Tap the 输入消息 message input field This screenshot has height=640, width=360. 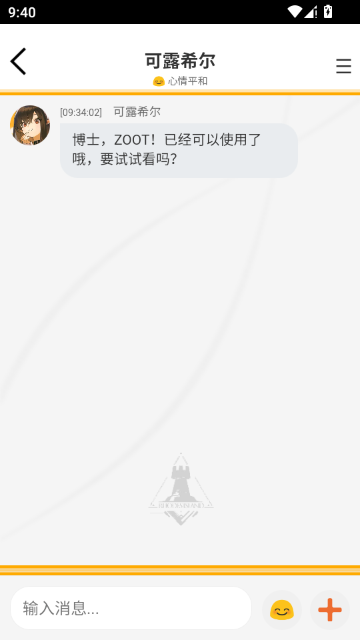tap(131, 608)
